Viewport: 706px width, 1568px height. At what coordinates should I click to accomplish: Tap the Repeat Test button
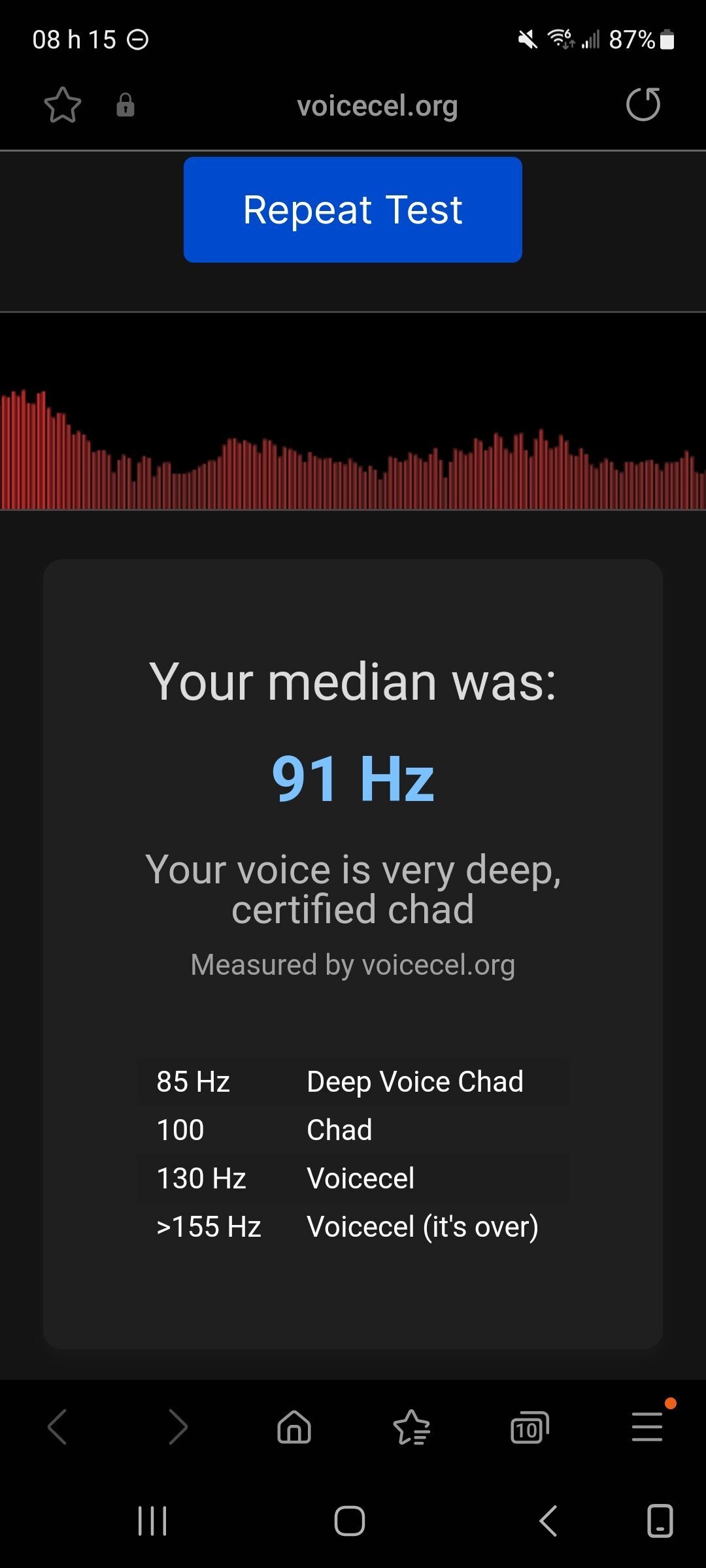(x=352, y=210)
